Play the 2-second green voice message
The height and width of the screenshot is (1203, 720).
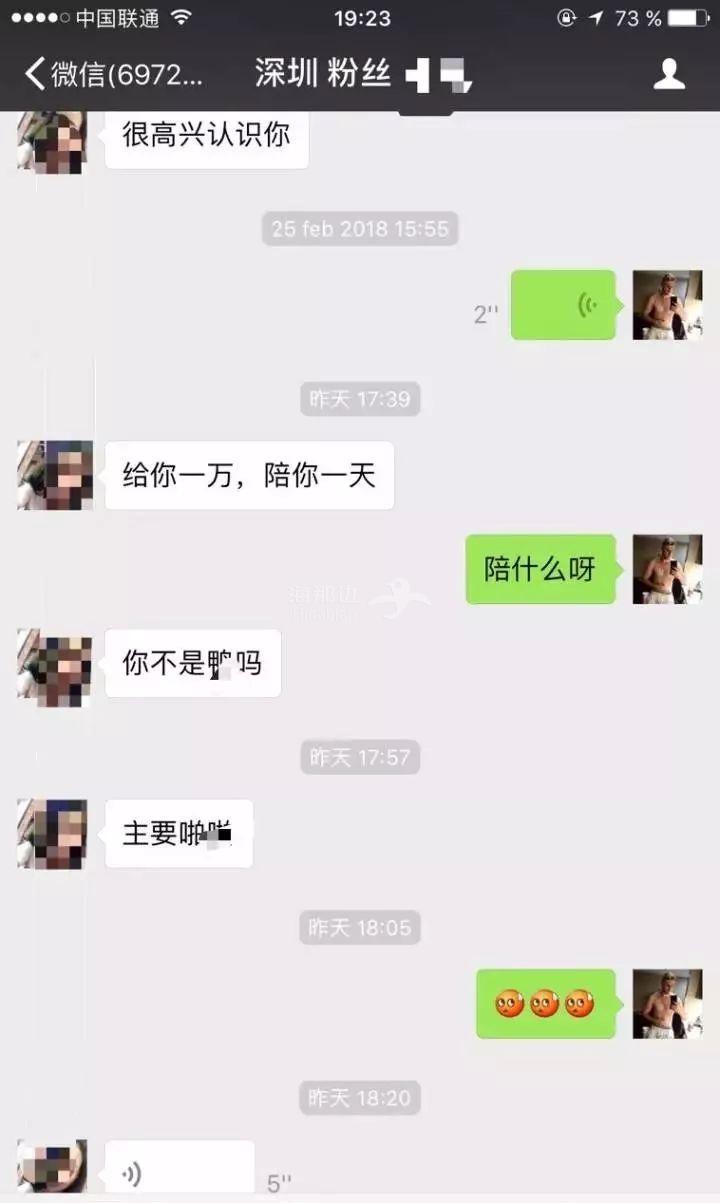coord(563,305)
